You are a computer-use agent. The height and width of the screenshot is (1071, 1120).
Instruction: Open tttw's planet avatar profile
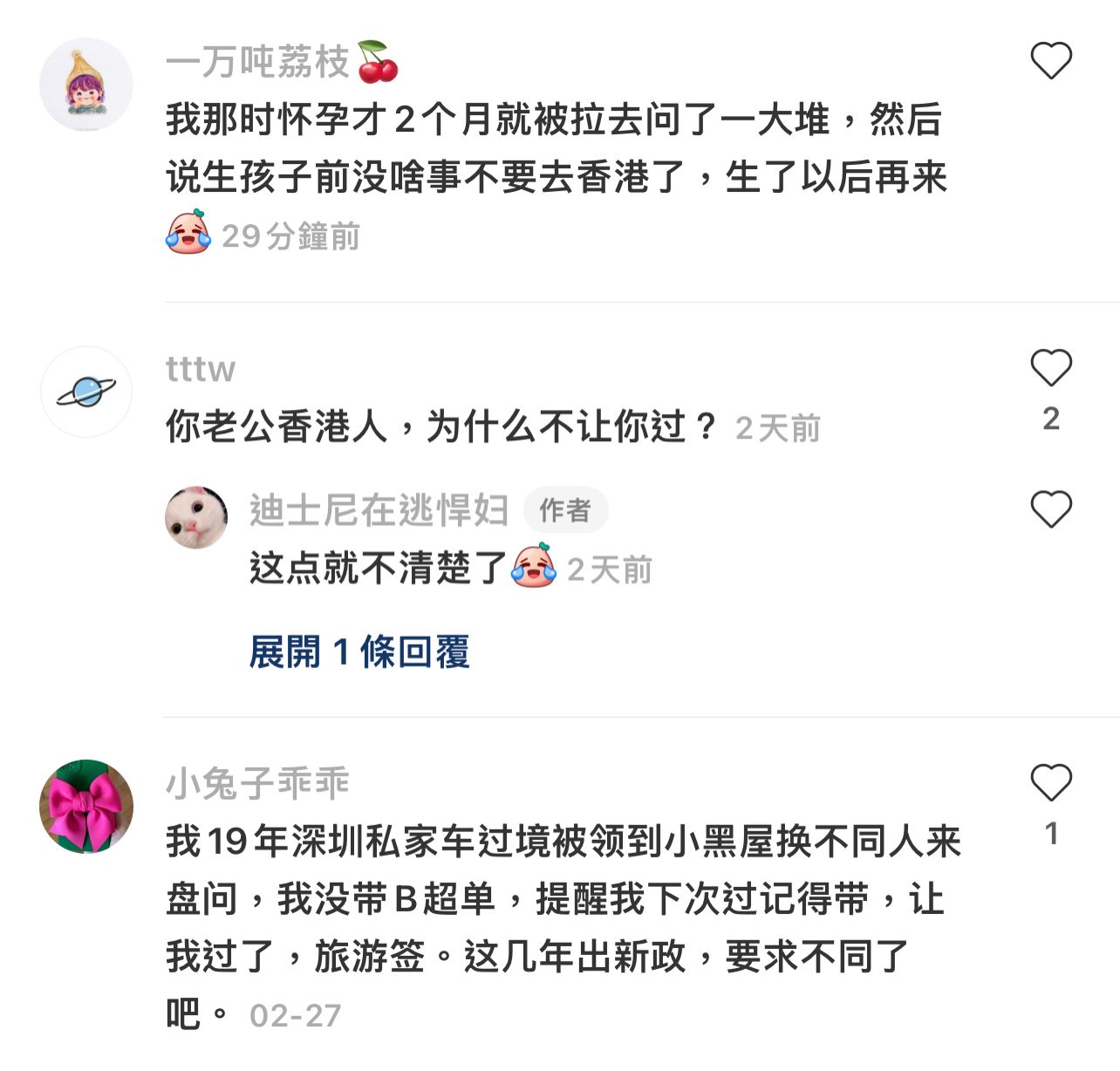coord(86,392)
